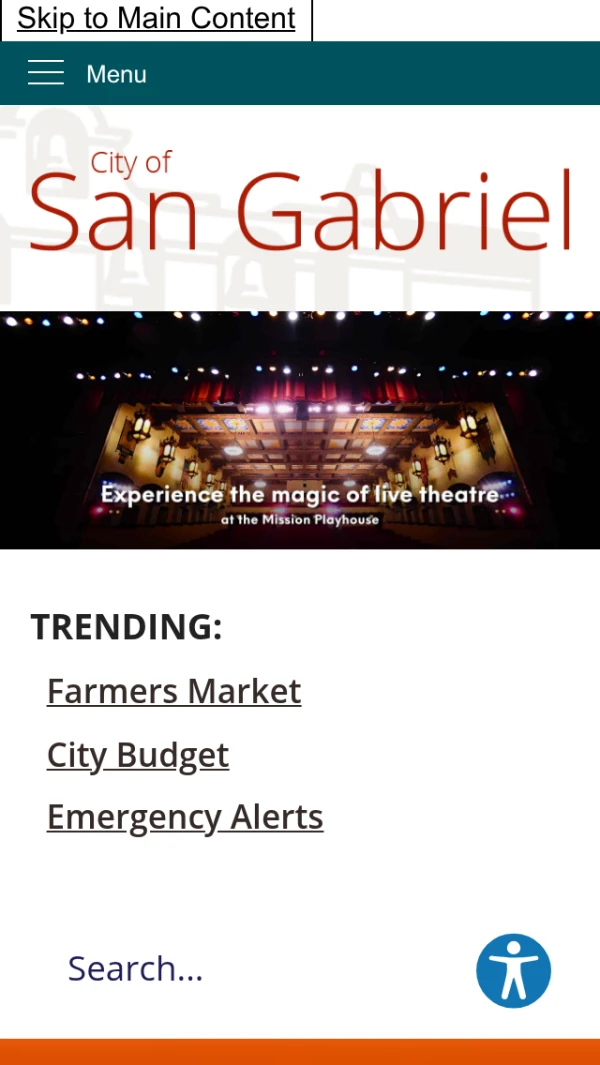Open the Mission Playhouse live theatre banner
Viewport: 600px width, 1065px height.
click(300, 430)
